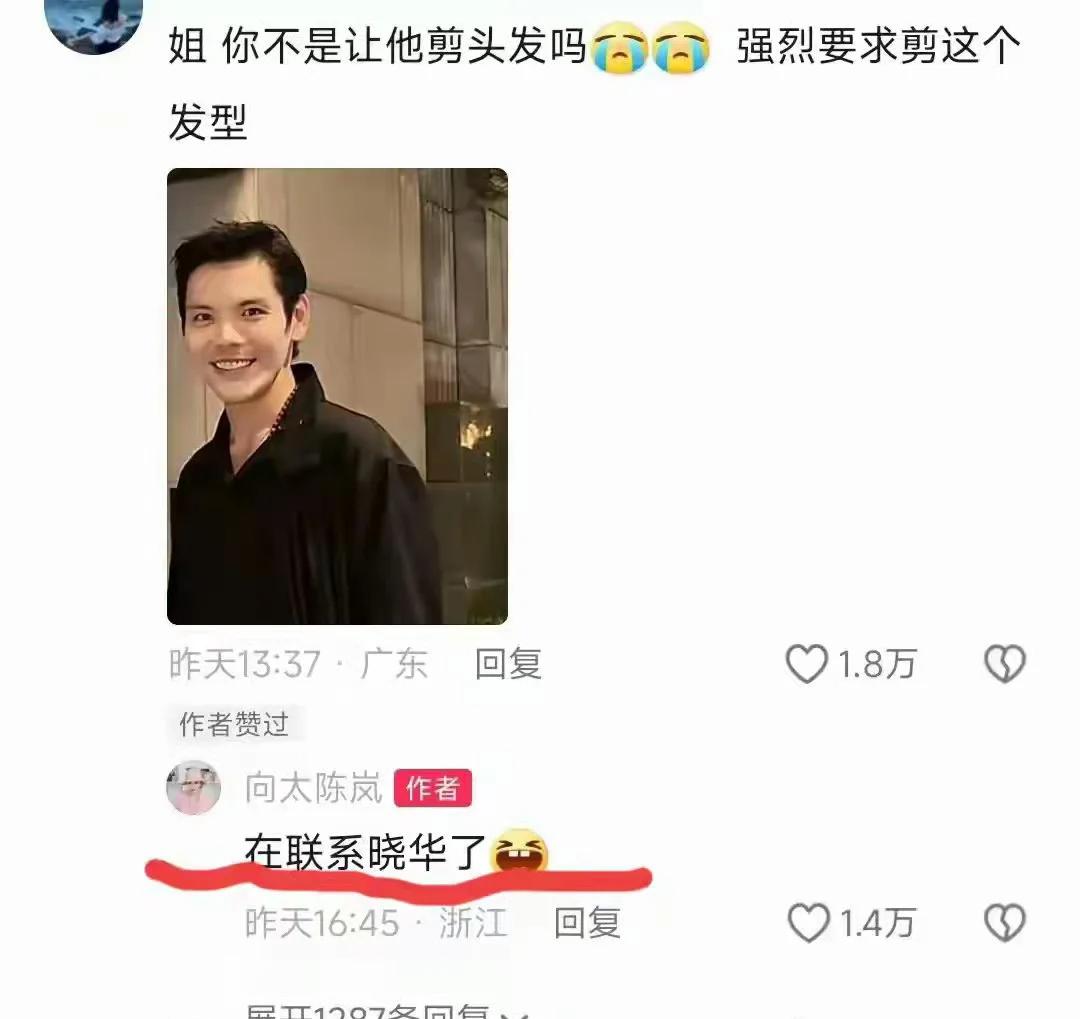
Task: Dislike the author's reply 在联系晓华了
Action: coord(1005,924)
